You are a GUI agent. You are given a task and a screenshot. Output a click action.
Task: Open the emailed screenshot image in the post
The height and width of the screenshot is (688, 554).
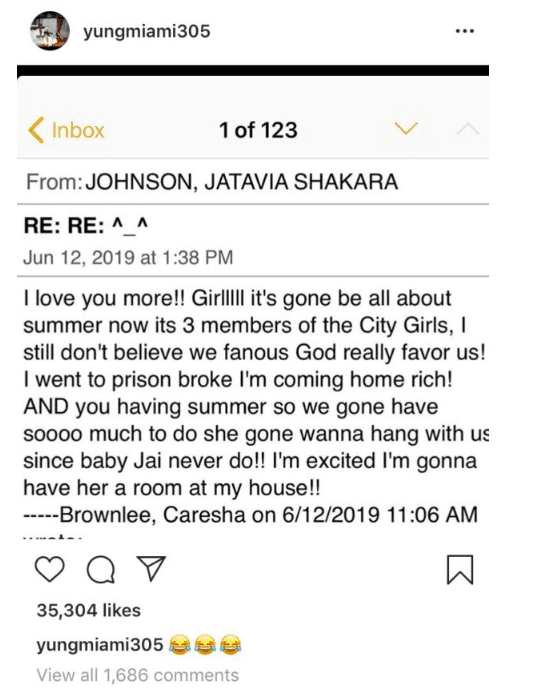253,302
